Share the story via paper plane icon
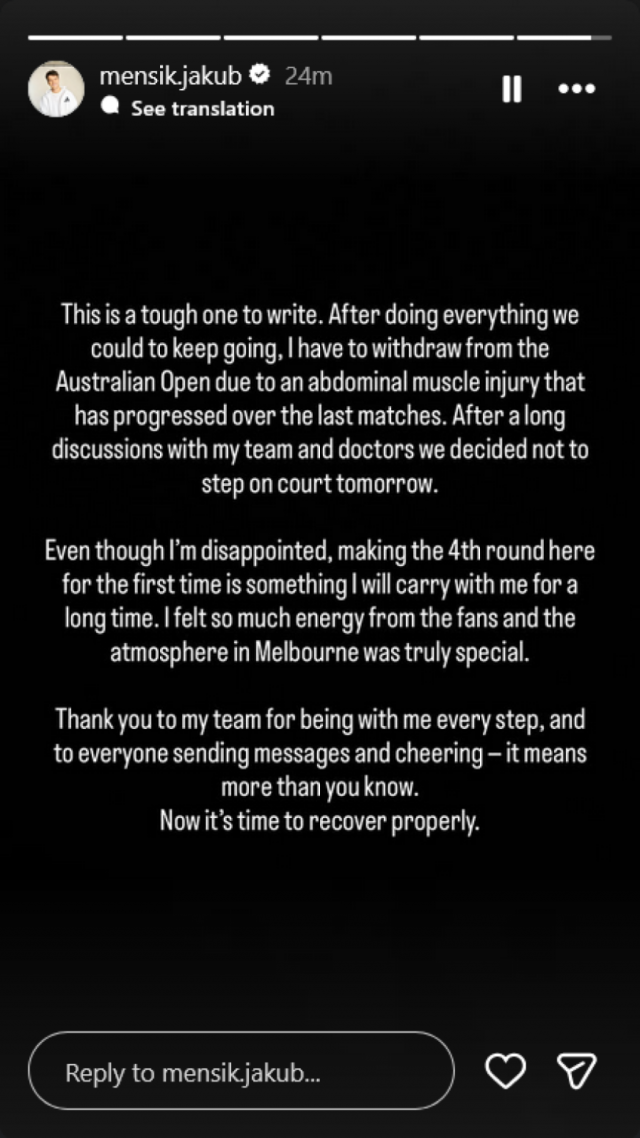The image size is (640, 1138). point(577,1071)
